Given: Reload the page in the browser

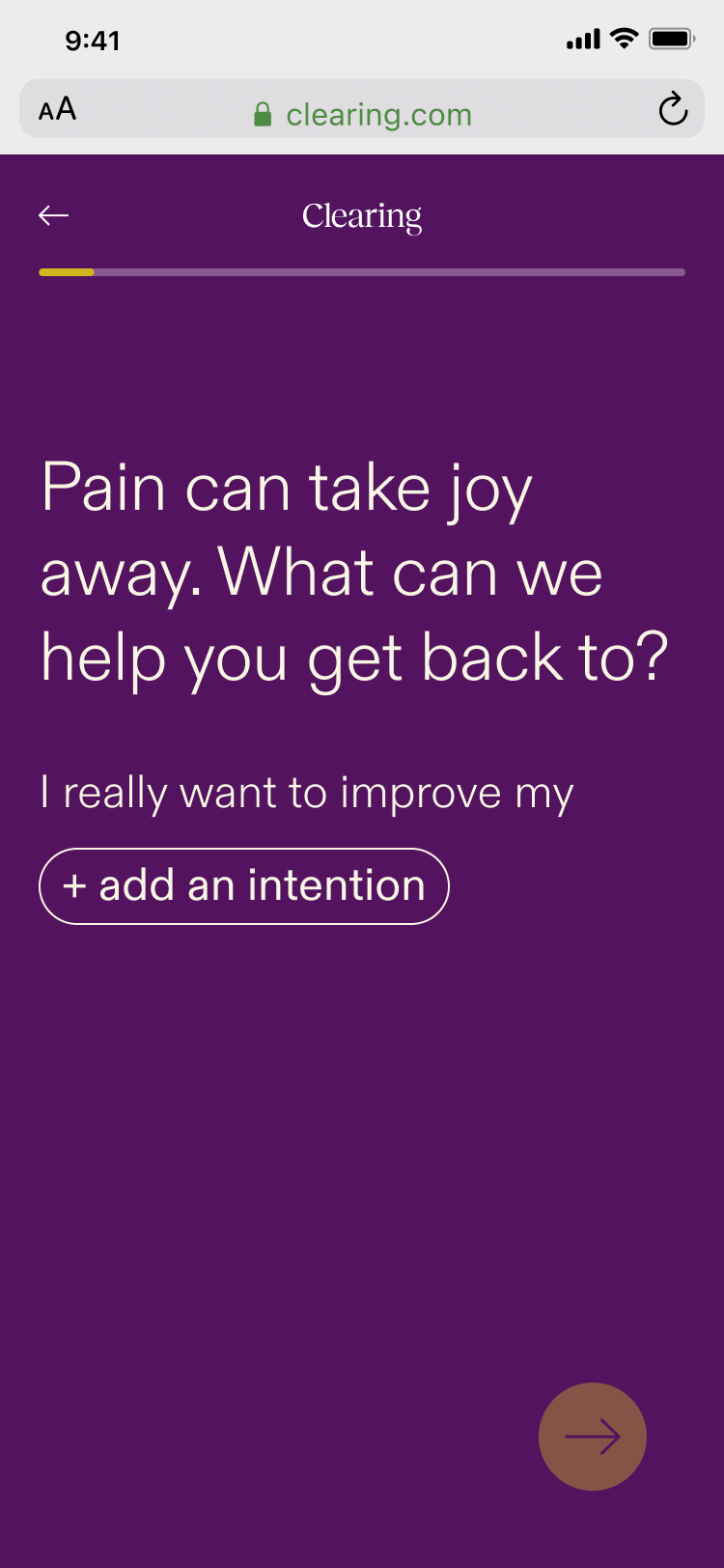Looking at the screenshot, I should [673, 110].
